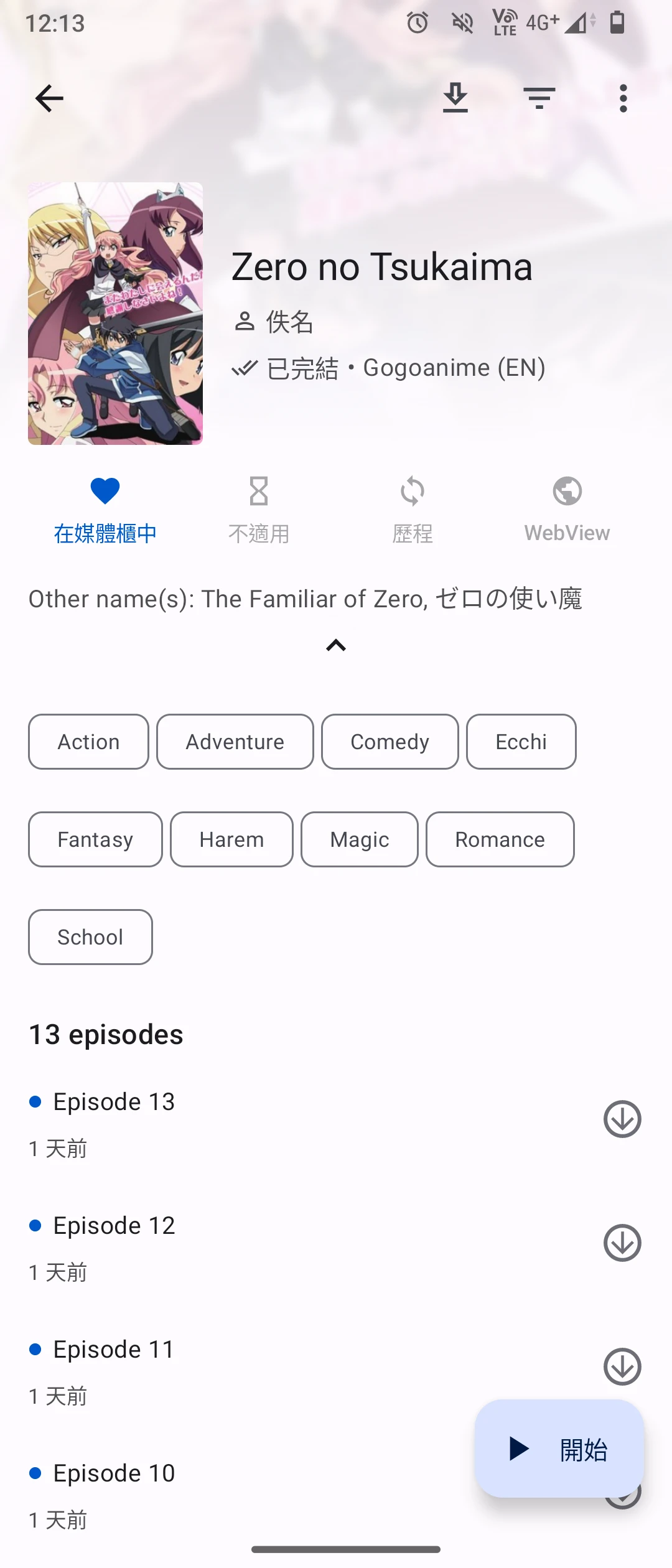Open the overflow menu

[623, 98]
